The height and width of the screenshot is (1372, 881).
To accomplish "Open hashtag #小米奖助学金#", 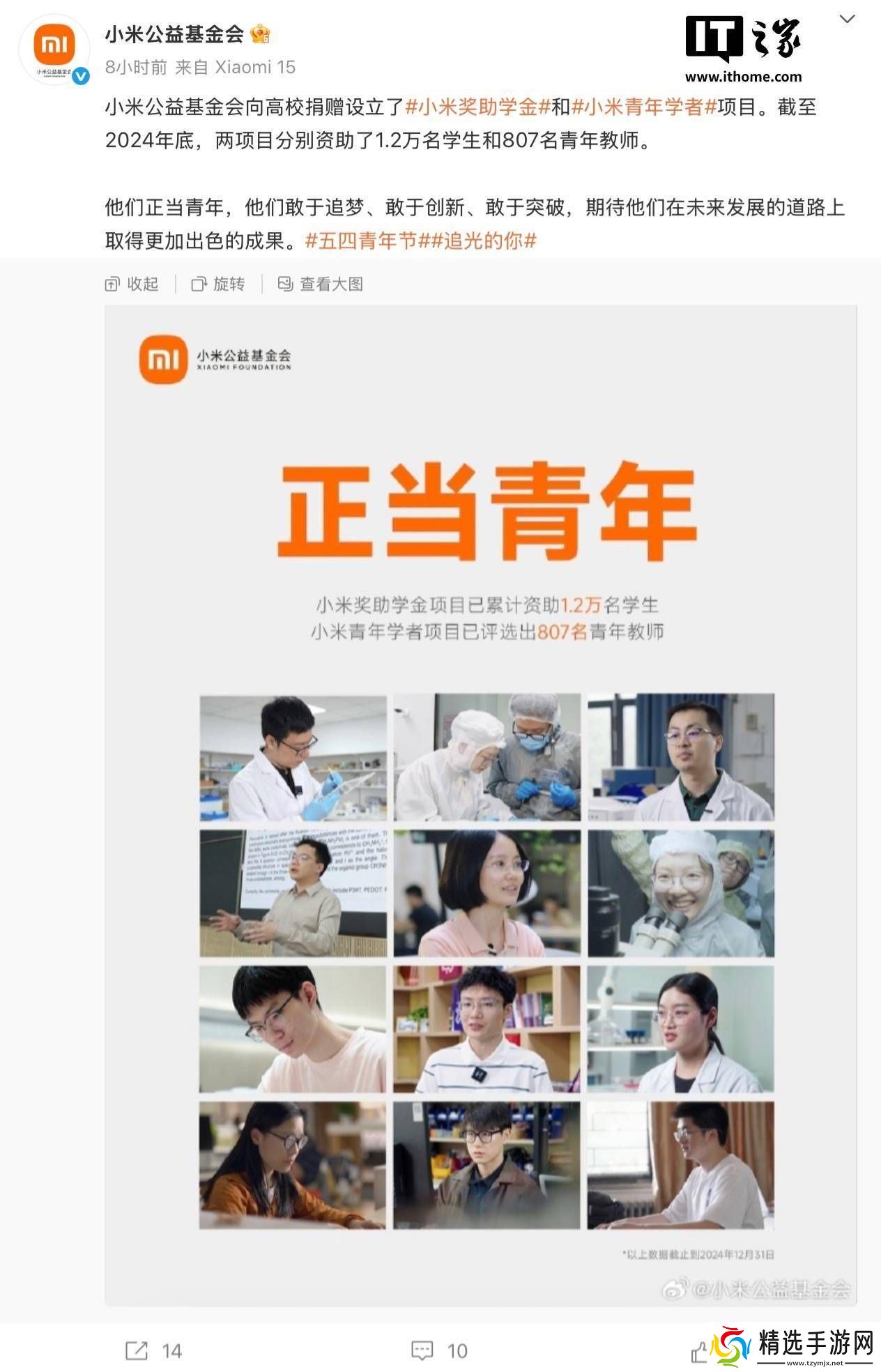I will pyautogui.click(x=478, y=107).
